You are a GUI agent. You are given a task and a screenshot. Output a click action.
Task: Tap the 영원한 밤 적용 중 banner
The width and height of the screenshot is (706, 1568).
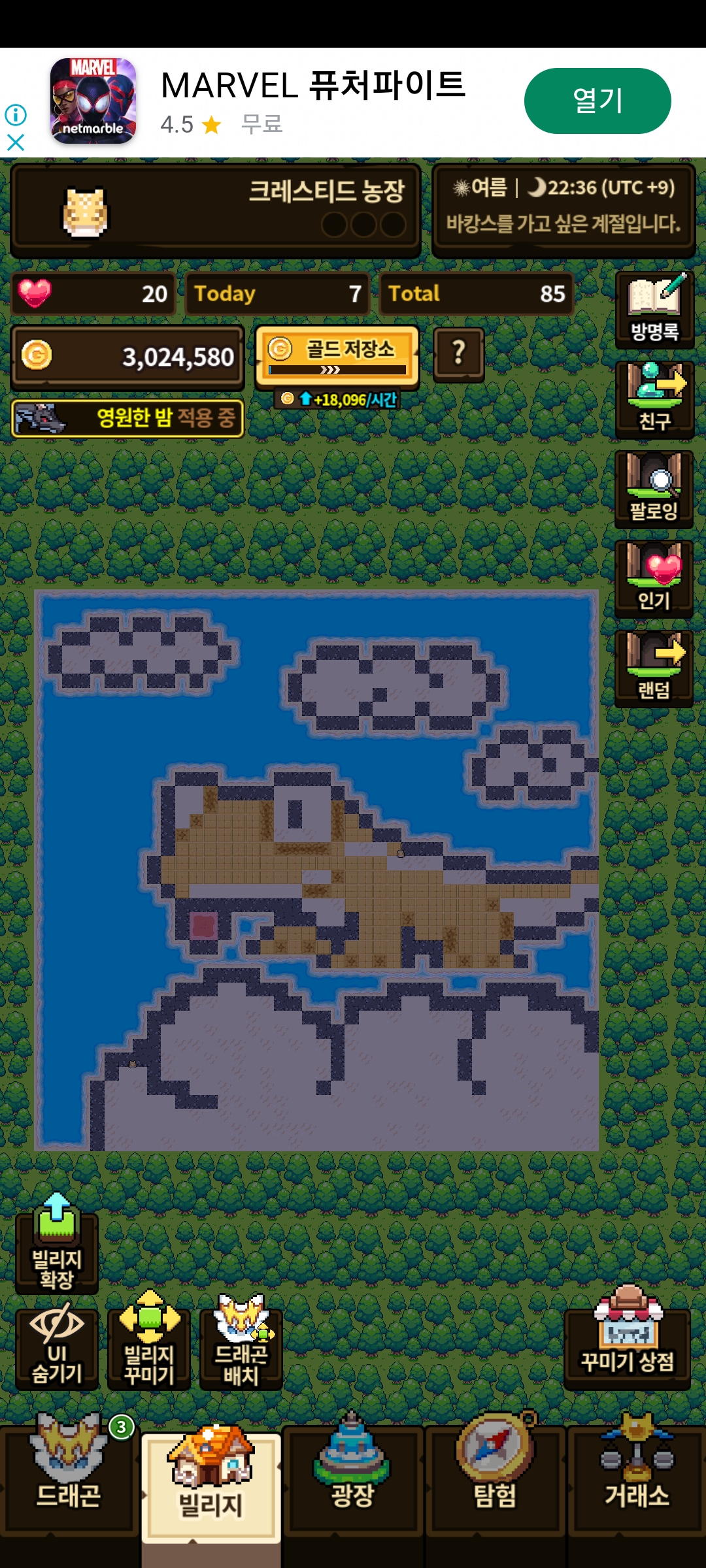[127, 418]
